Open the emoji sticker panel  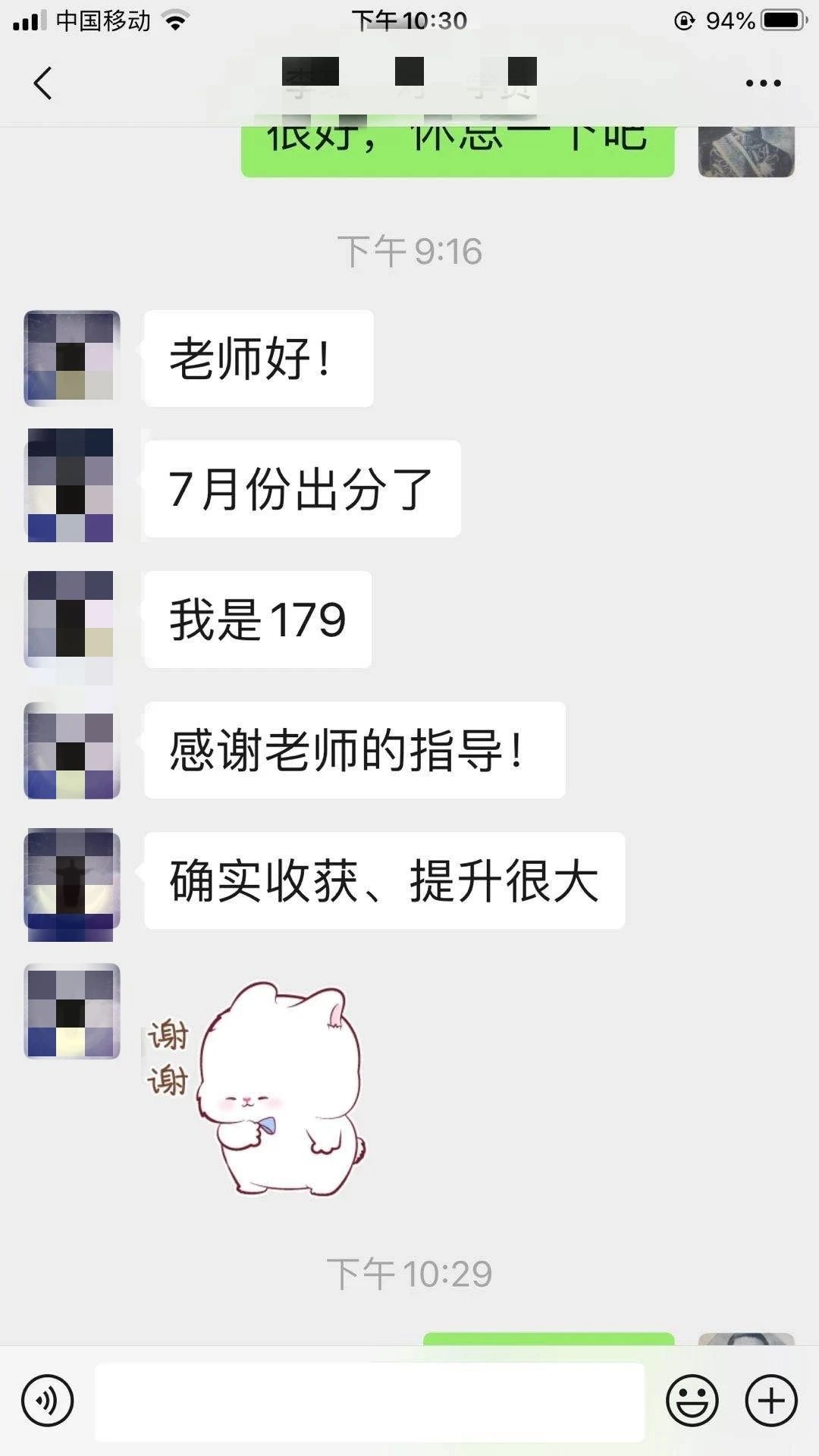(x=692, y=1401)
